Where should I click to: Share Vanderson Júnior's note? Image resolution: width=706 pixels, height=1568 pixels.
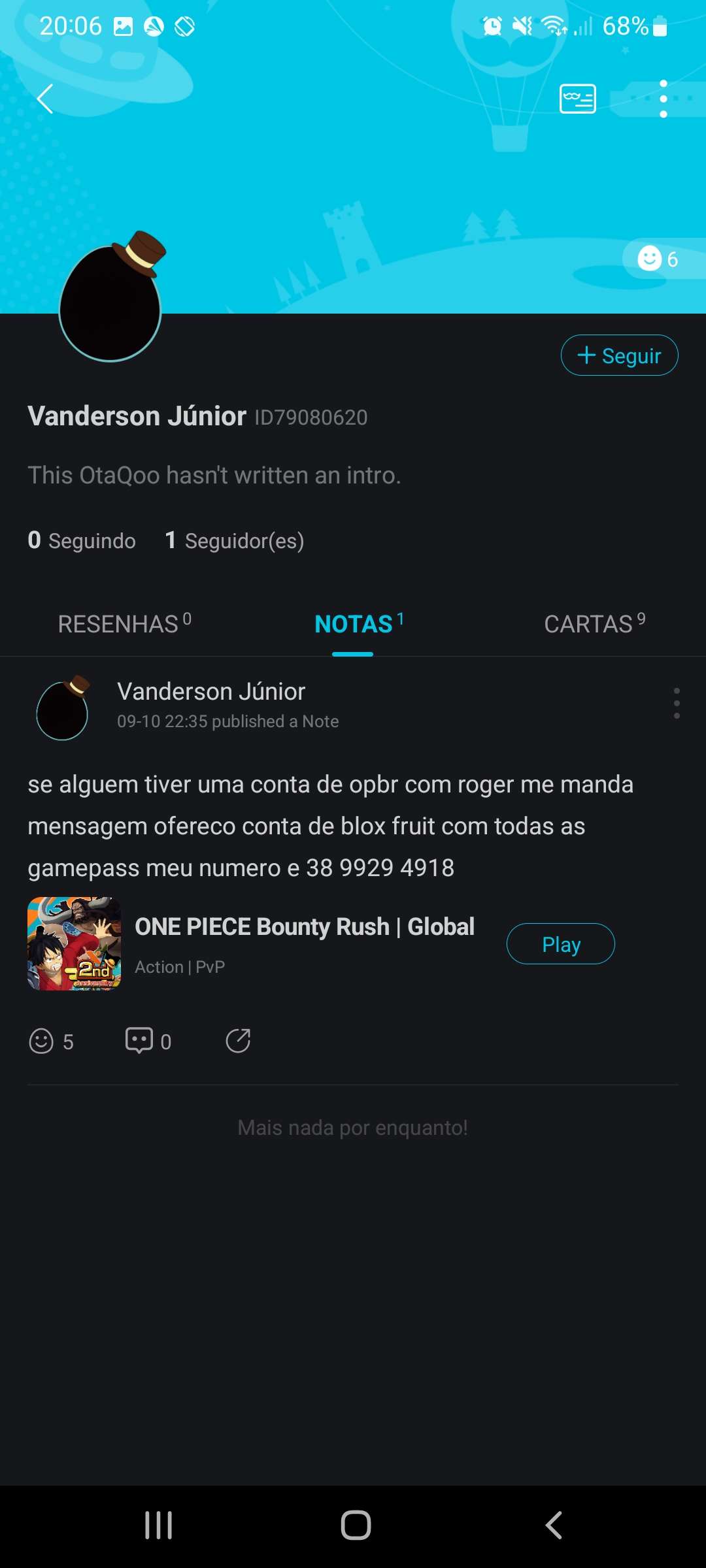tap(238, 1041)
